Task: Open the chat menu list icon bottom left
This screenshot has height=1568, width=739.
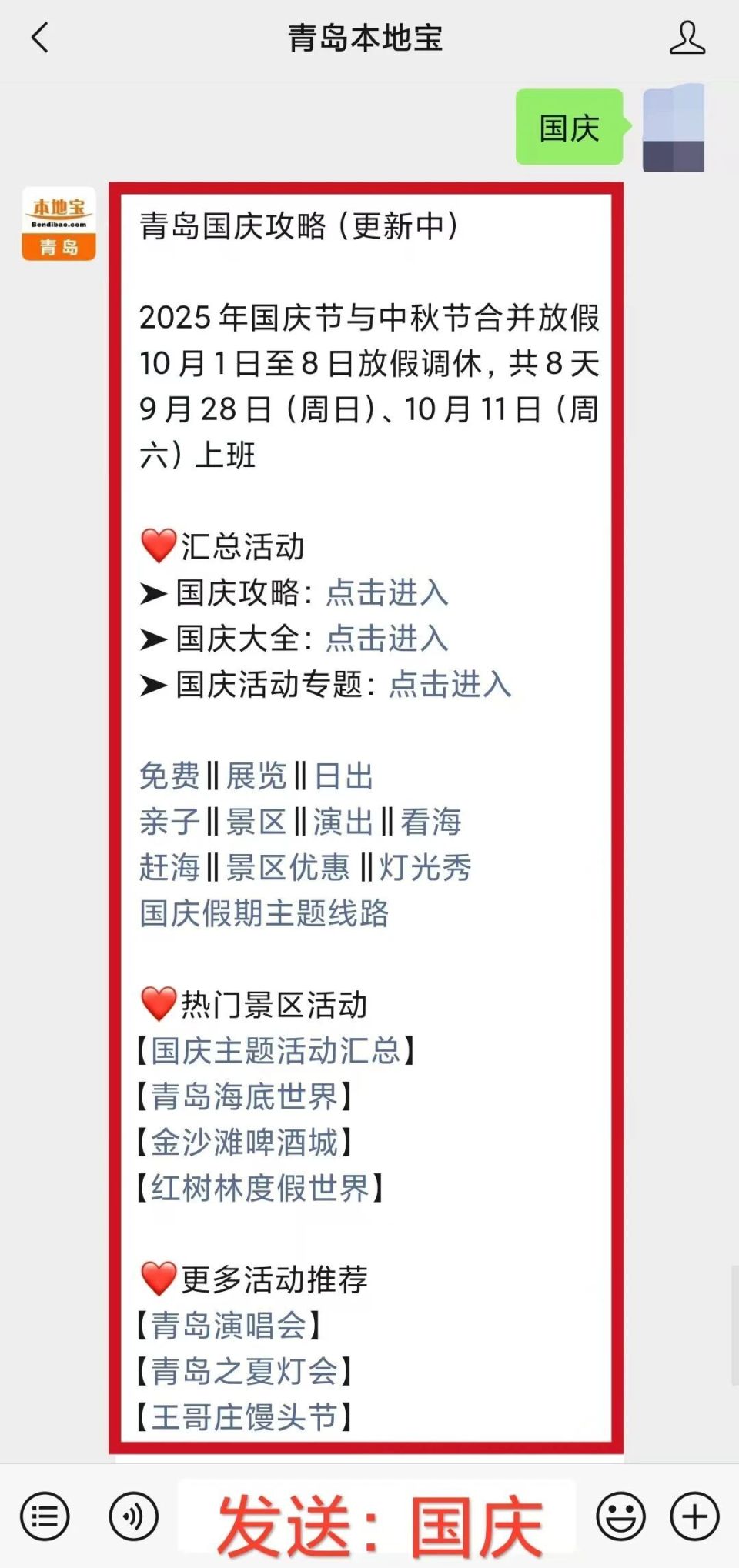Action: tap(45, 1517)
